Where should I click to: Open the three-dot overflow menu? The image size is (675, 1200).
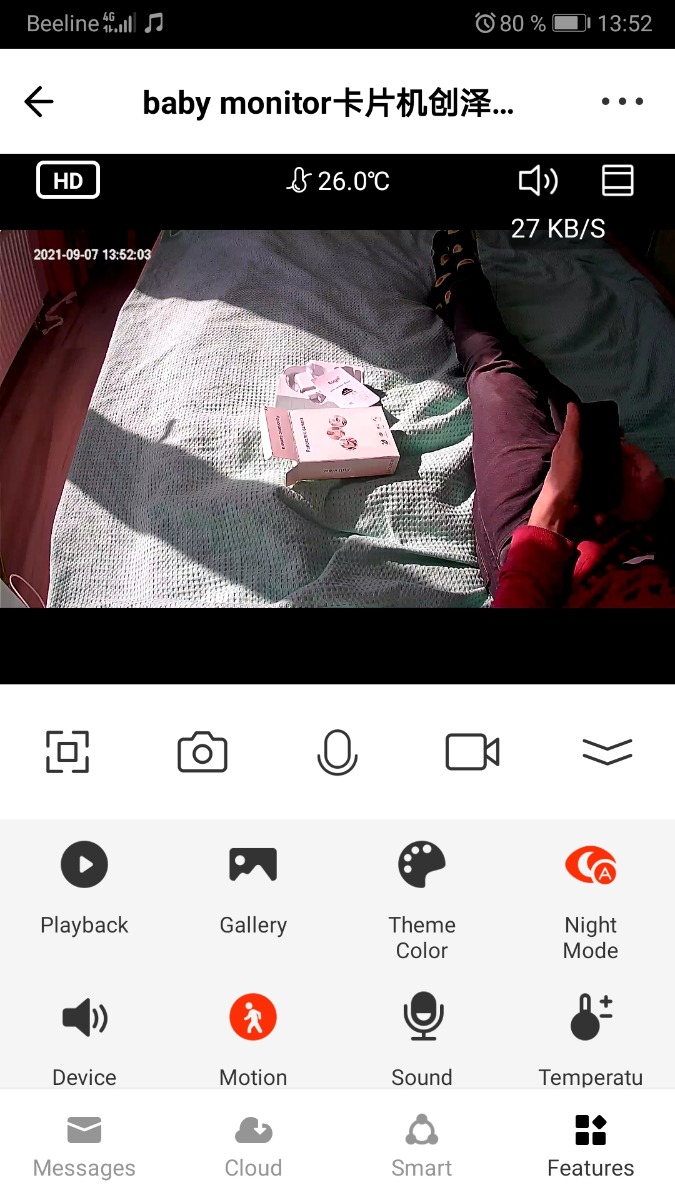[x=622, y=101]
